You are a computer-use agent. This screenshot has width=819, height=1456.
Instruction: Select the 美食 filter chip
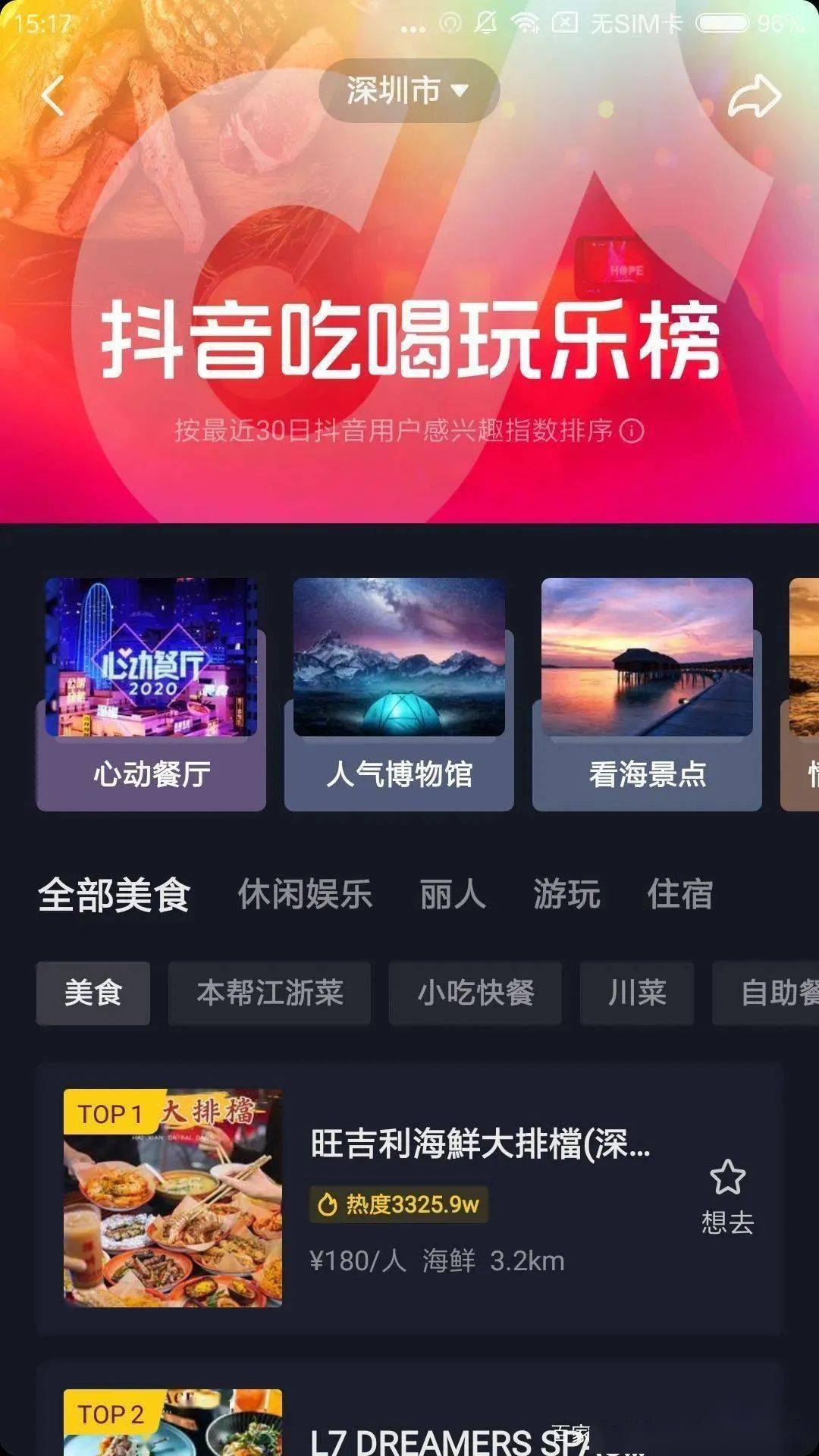coord(93,993)
